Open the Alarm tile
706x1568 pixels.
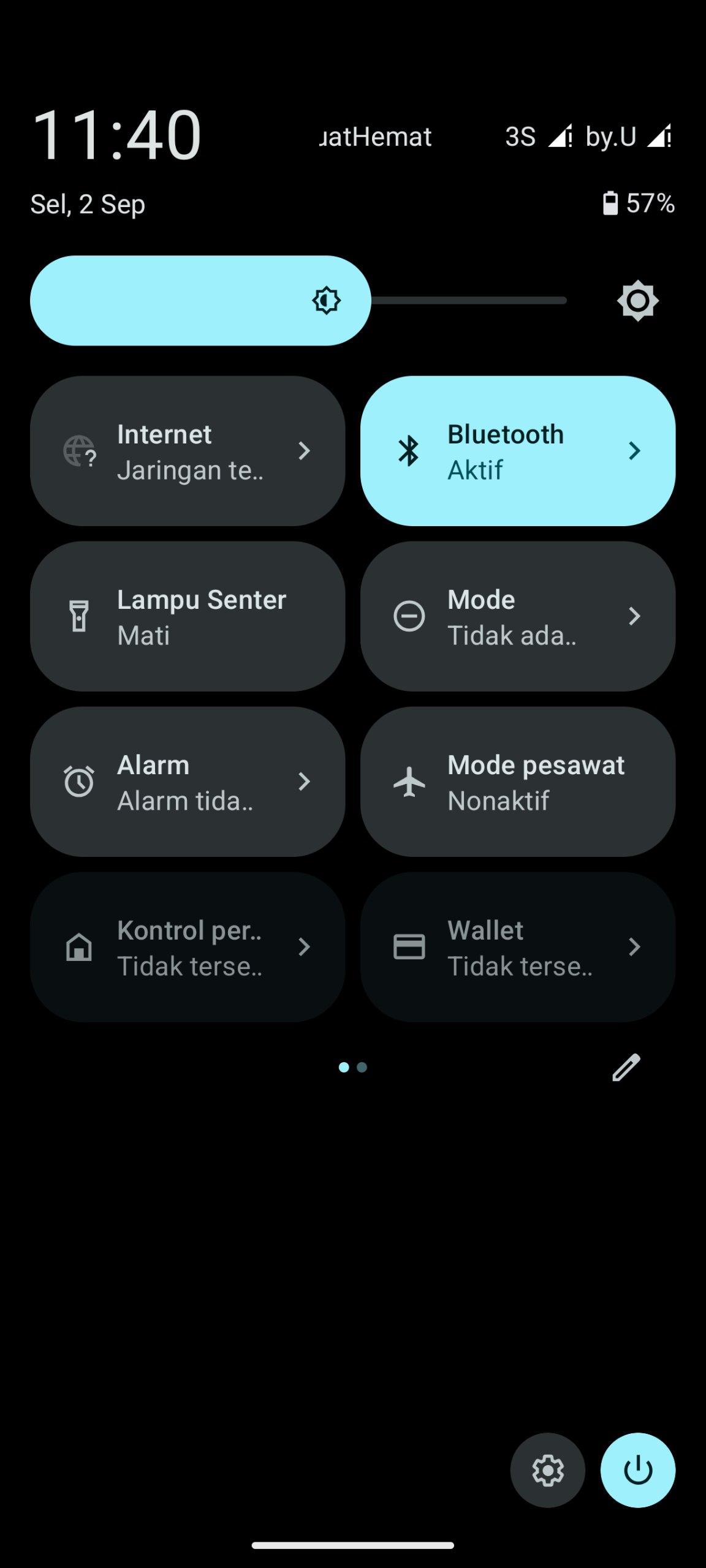(x=187, y=782)
